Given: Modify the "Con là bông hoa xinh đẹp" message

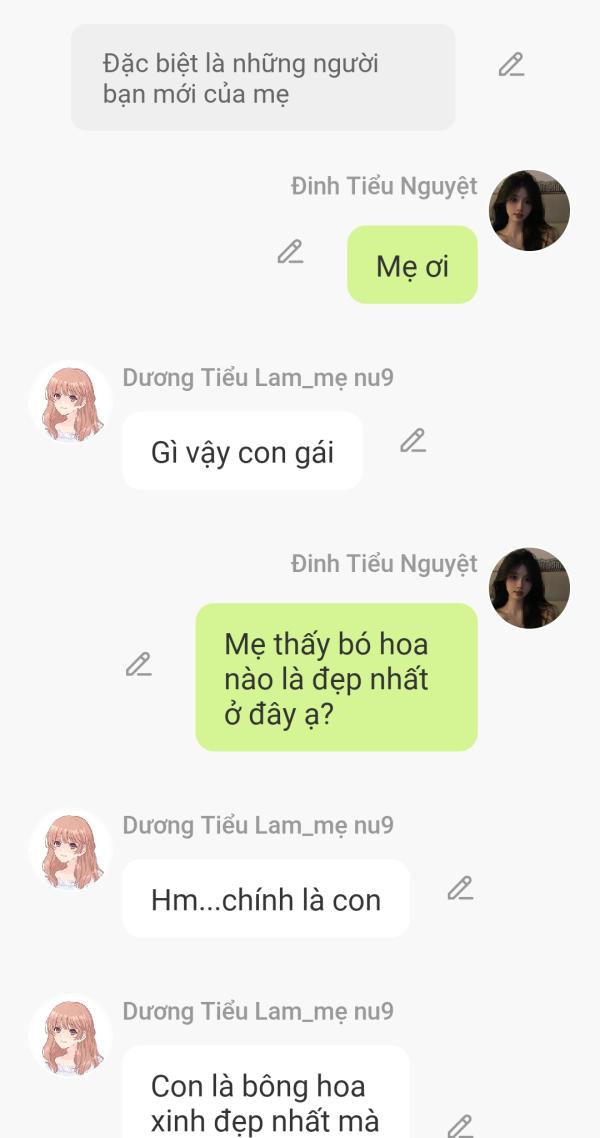Looking at the screenshot, I should coord(460,1126).
